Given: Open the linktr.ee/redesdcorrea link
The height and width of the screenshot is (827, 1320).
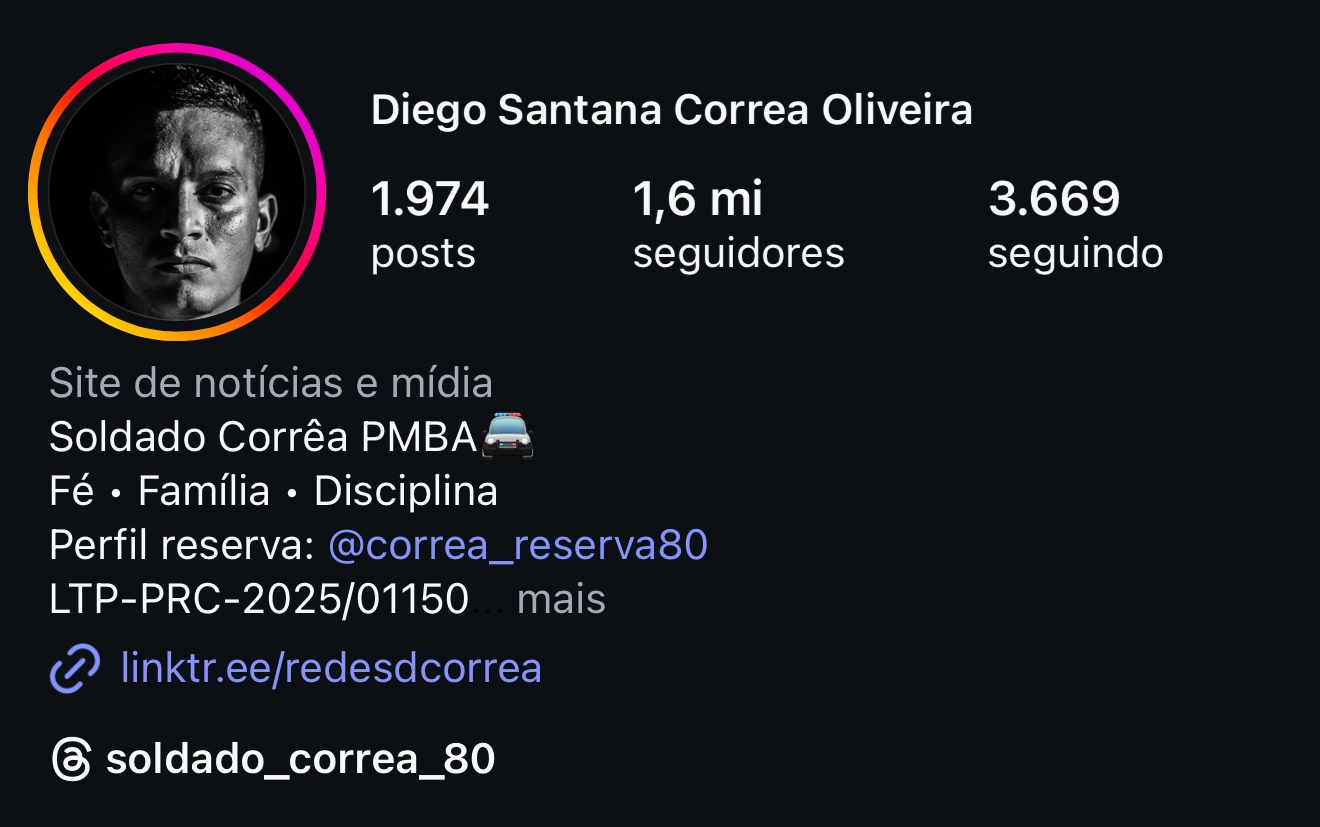Looking at the screenshot, I should point(330,667).
